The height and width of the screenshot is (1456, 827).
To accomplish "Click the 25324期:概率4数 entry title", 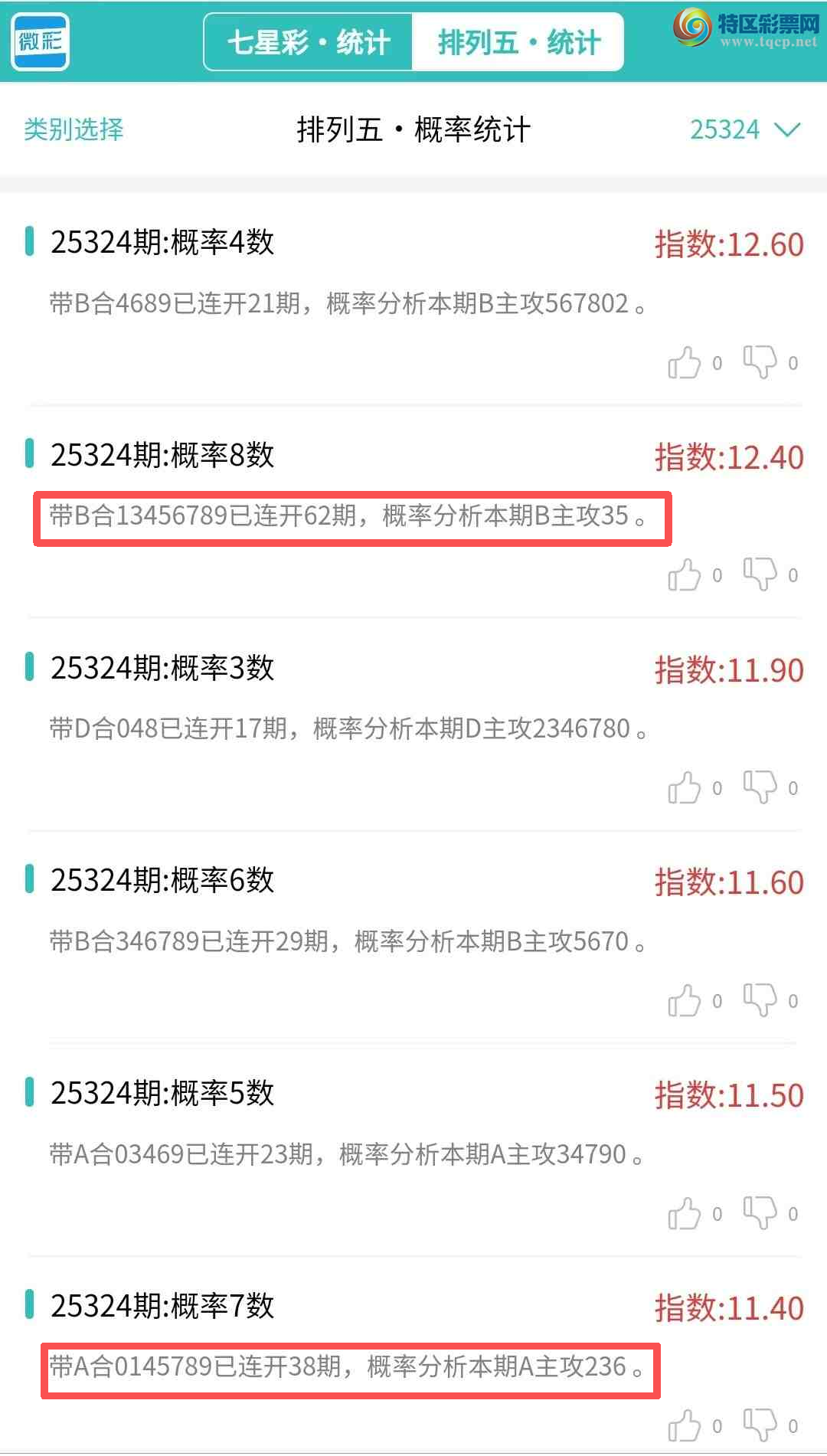I will point(161,244).
